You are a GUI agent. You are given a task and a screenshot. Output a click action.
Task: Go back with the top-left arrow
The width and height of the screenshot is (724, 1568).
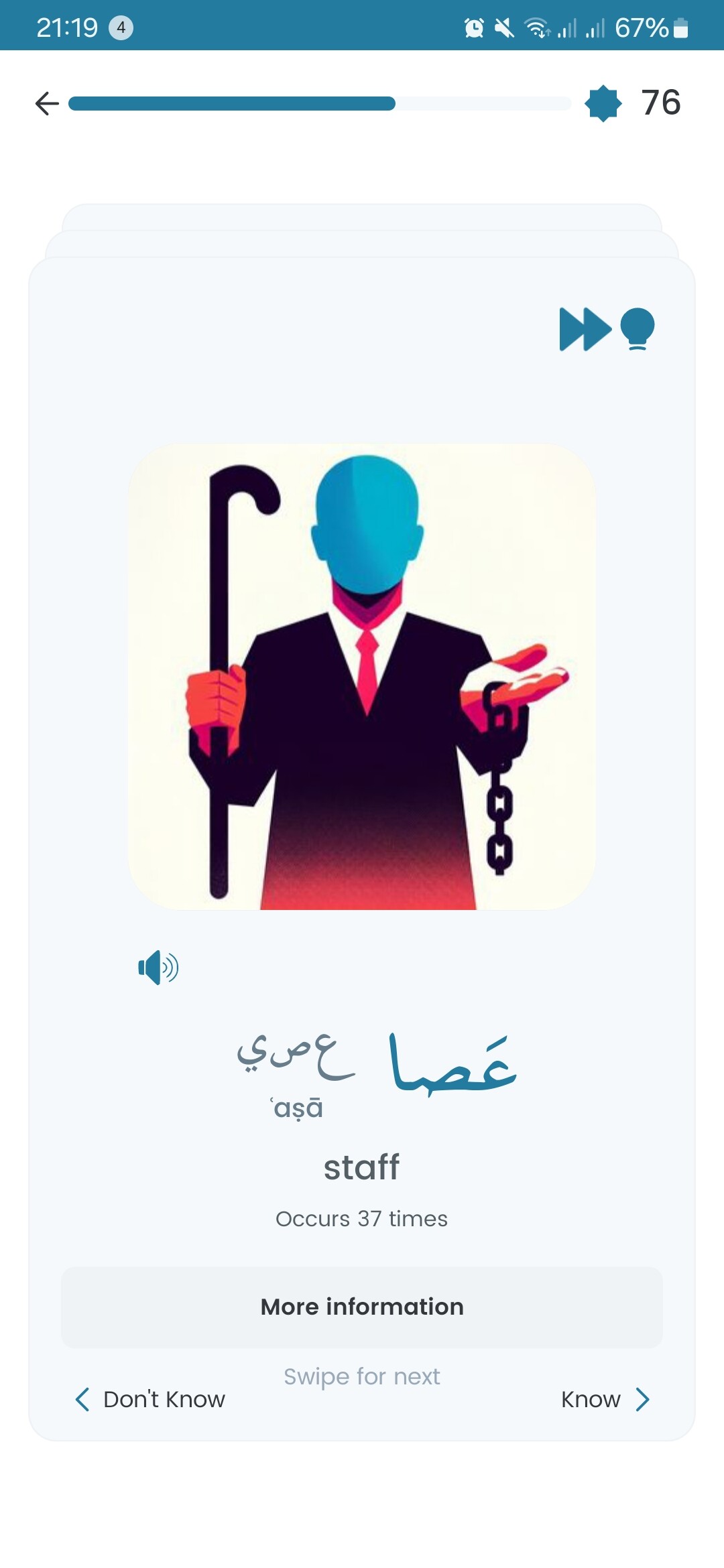tap(47, 103)
